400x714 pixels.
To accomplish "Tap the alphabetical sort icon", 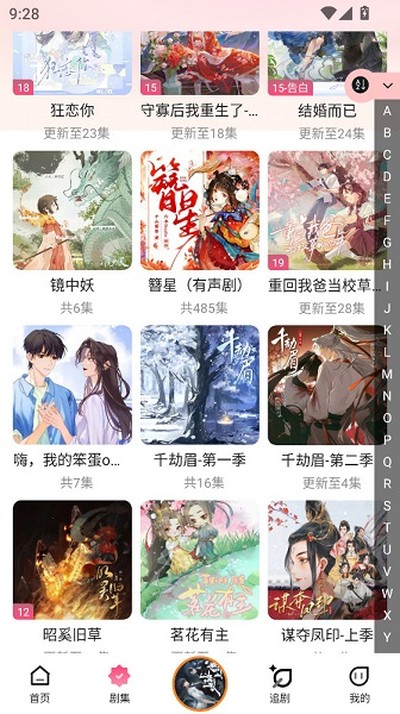I will point(363,84).
